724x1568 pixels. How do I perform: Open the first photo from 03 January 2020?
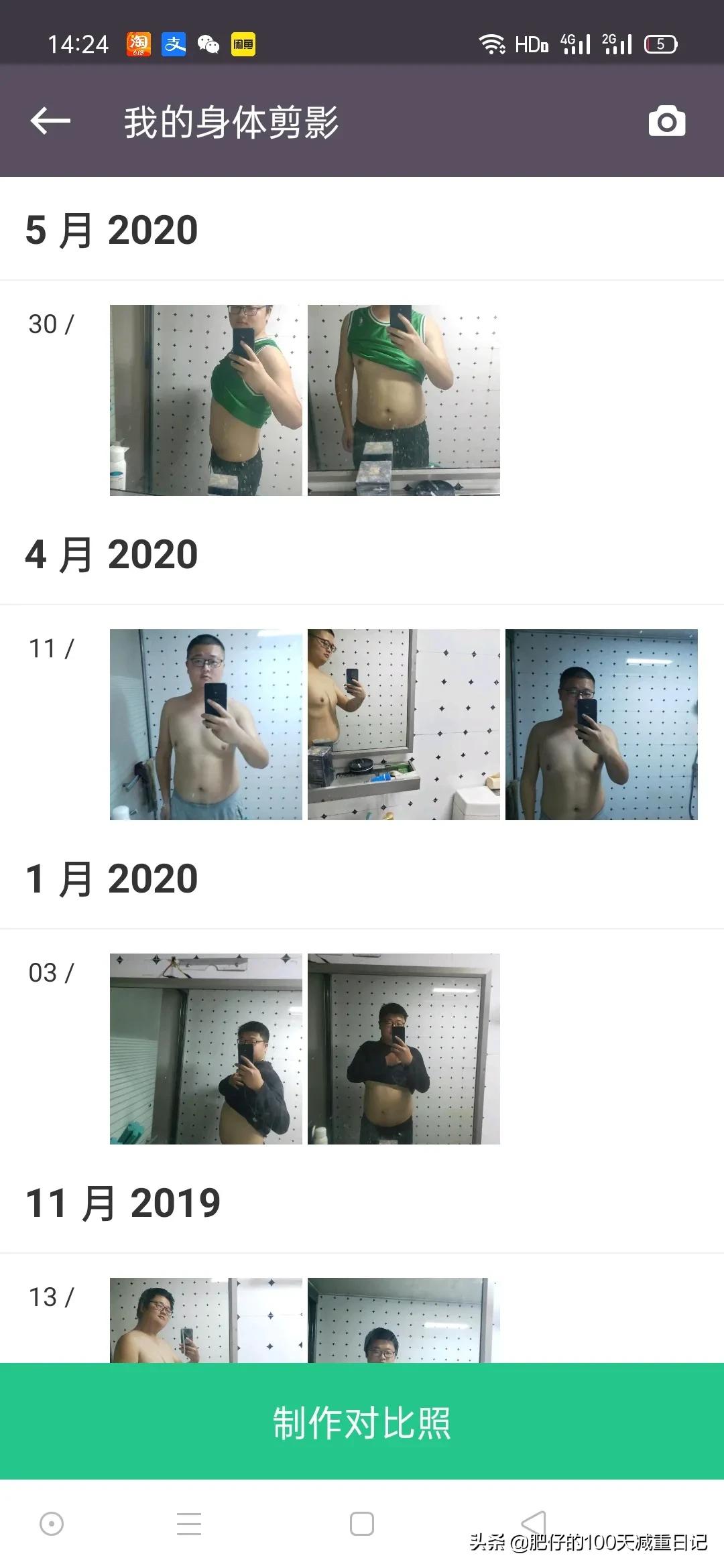pos(206,1049)
